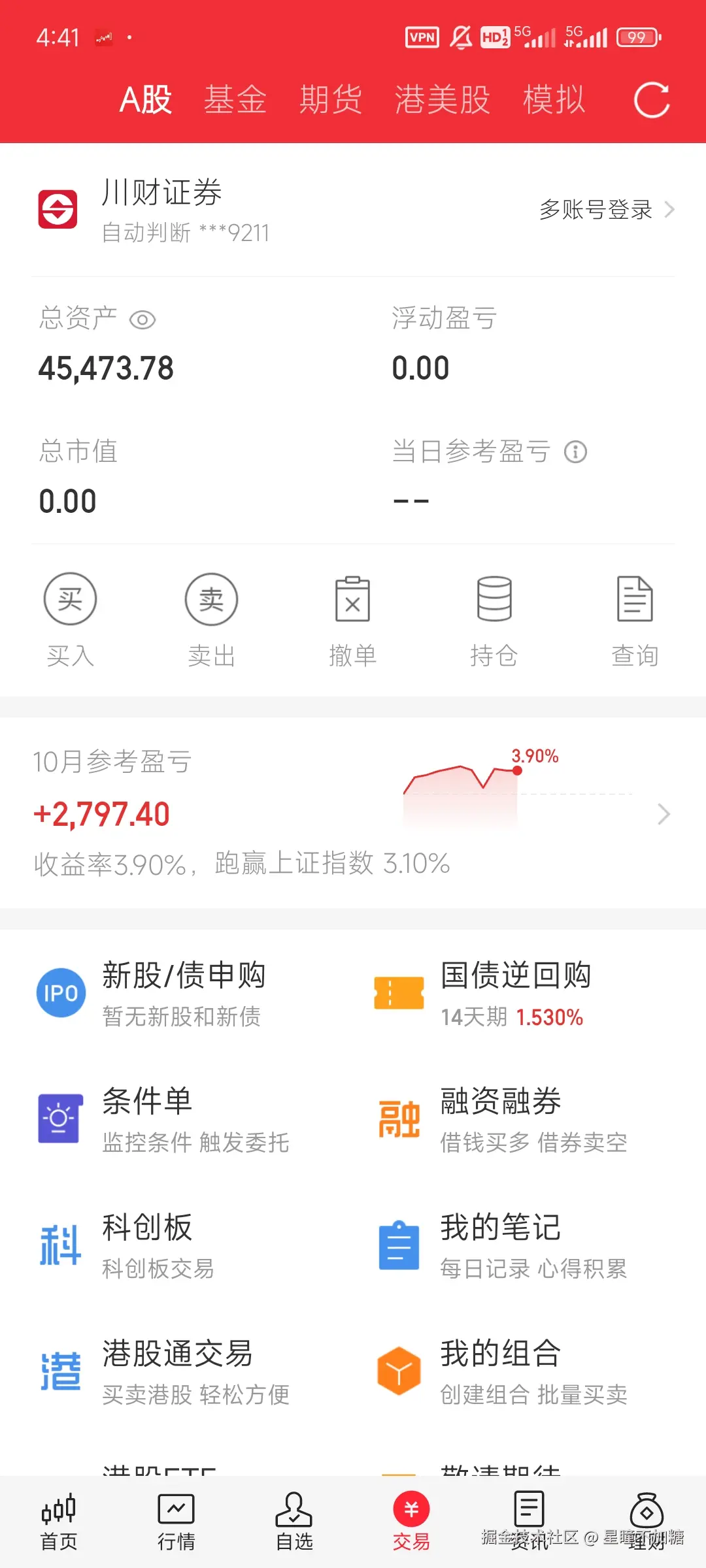Screen dimensions: 706x1568
Task: Hide total assets with the eye toggle
Action: click(143, 319)
